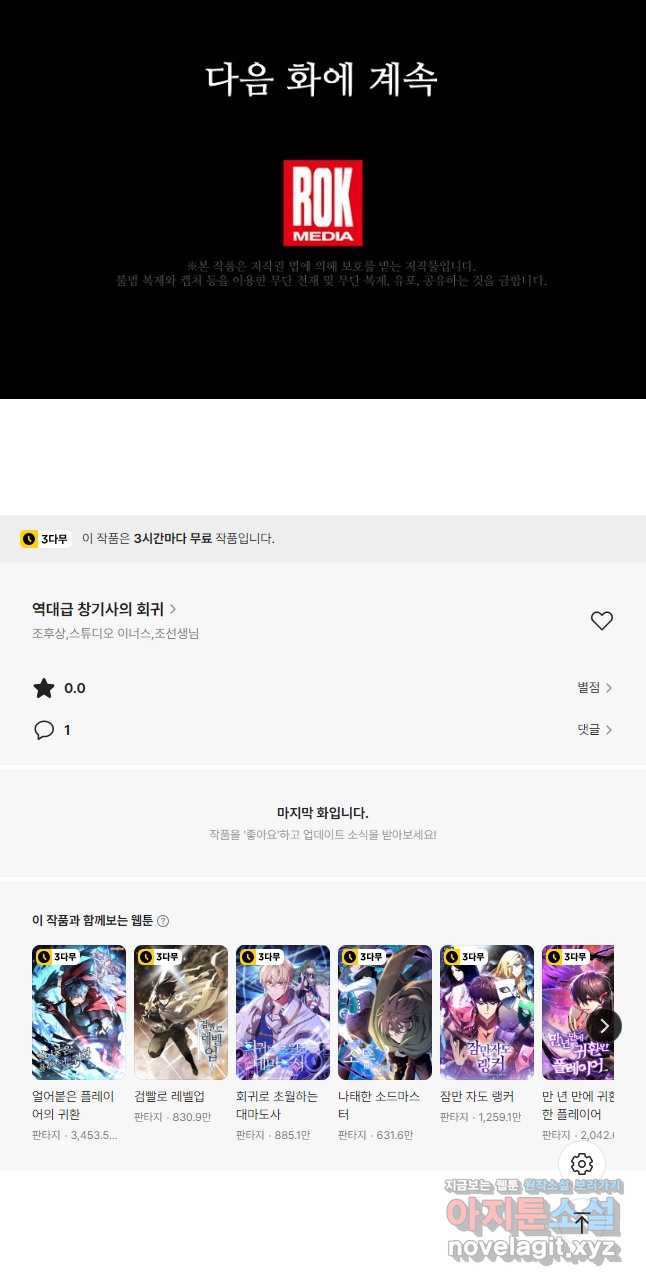Open the viewer settings gear
This screenshot has width=646, height=1286.
[x=582, y=1164]
